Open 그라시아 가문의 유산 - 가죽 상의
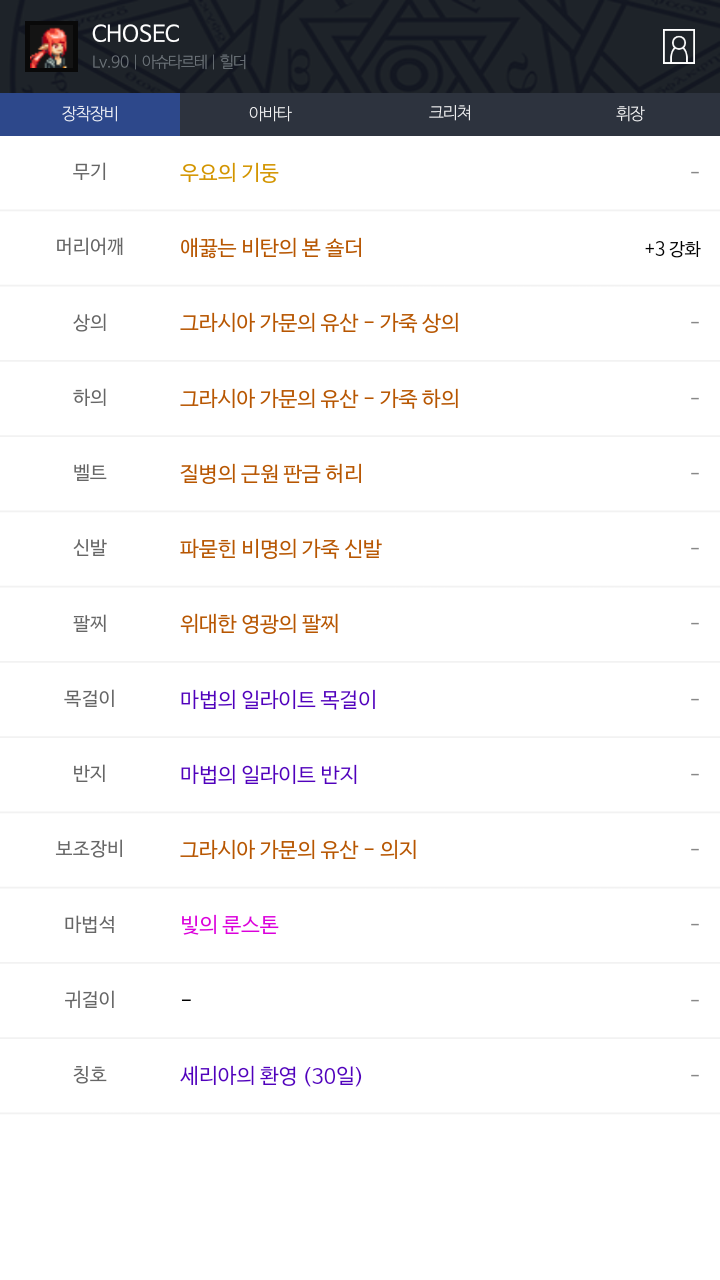This screenshot has height=1280, width=720. point(319,323)
